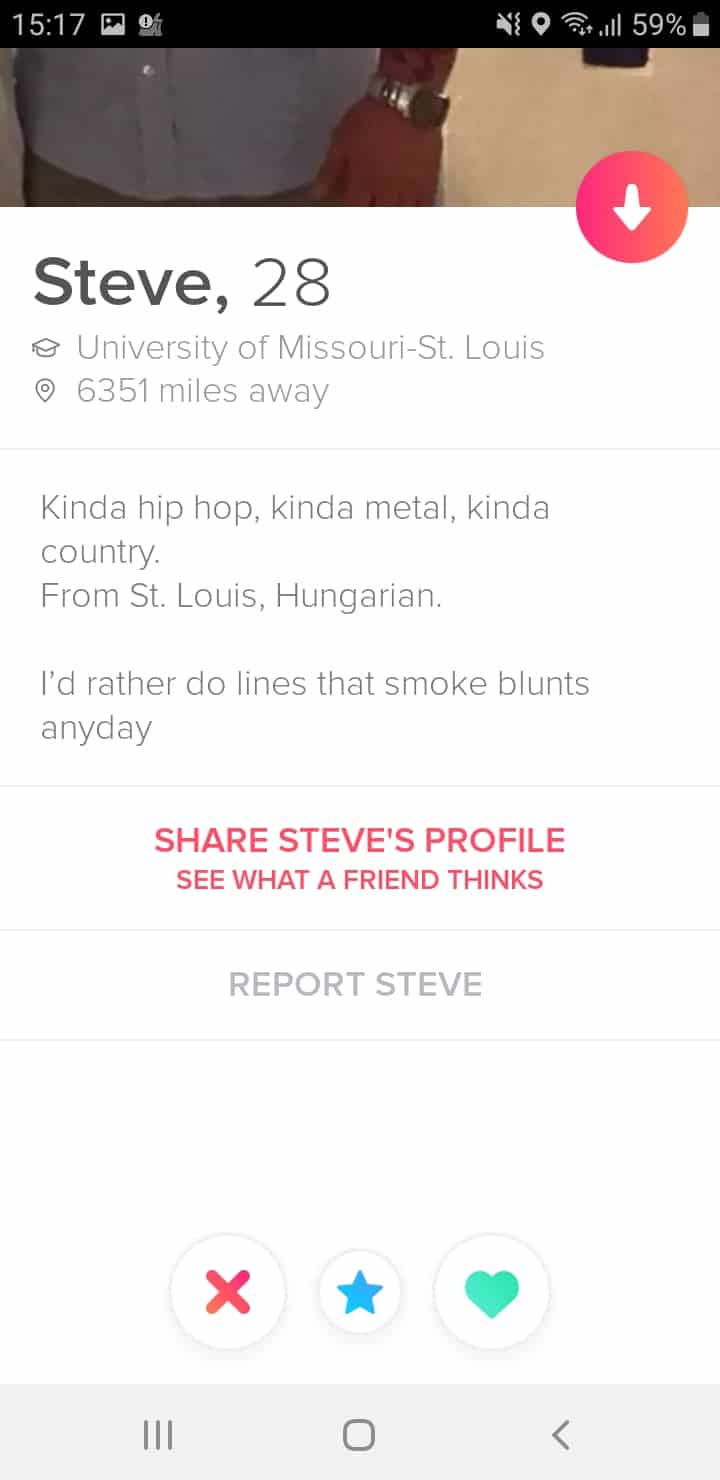Like Steve with the green heart

[x=492, y=1292]
